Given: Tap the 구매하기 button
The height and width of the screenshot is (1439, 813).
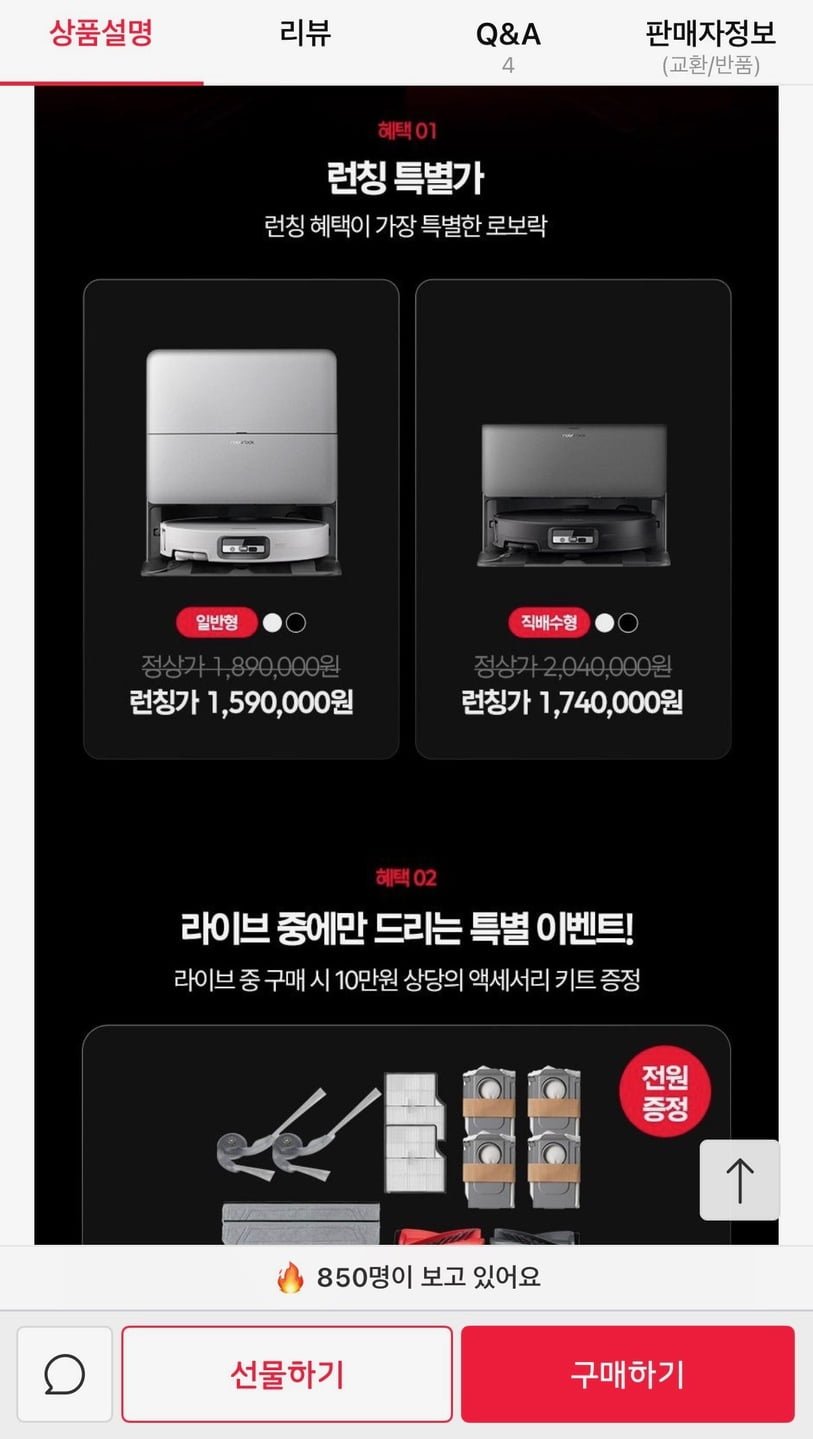Looking at the screenshot, I should coord(627,1374).
